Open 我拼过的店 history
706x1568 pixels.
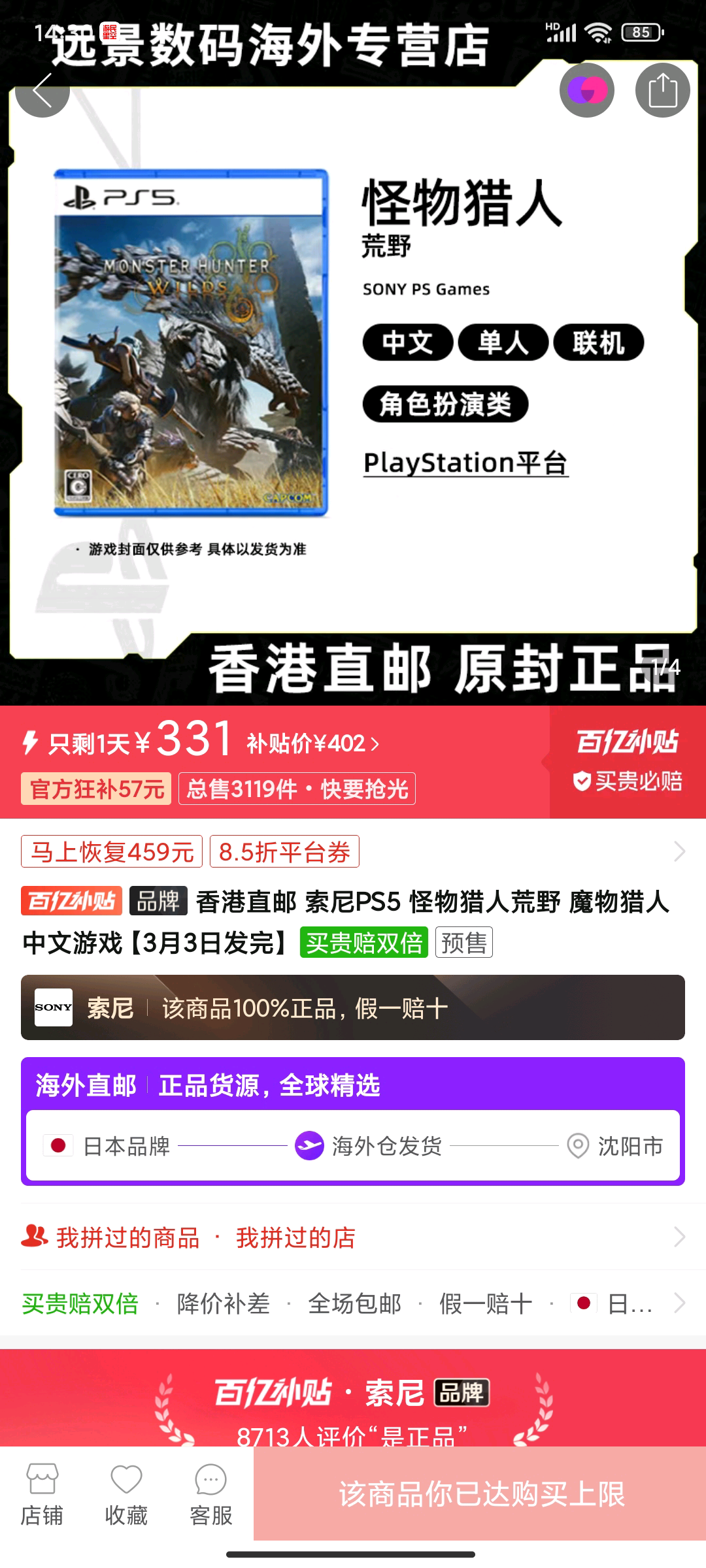coord(295,1238)
